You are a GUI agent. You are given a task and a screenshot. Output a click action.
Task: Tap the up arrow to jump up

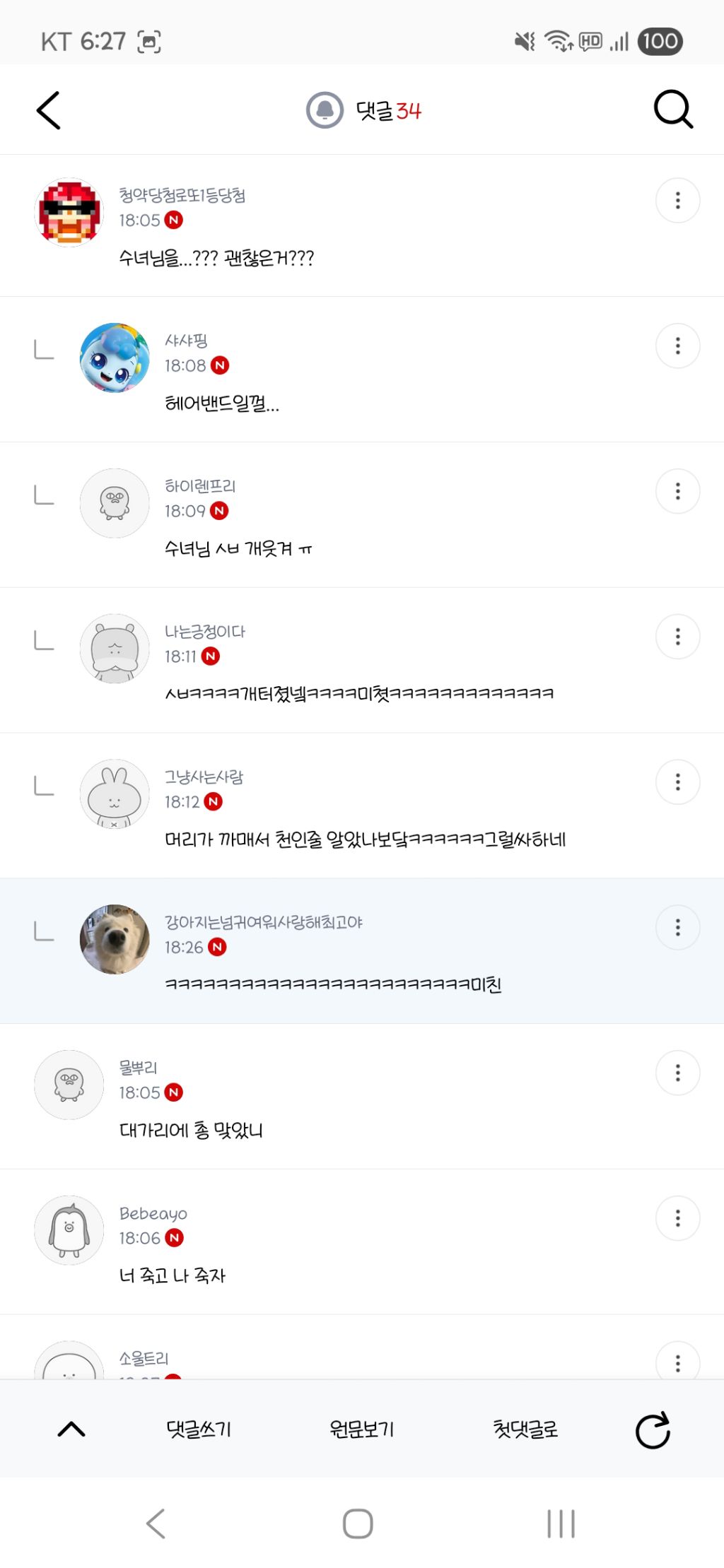click(71, 1429)
